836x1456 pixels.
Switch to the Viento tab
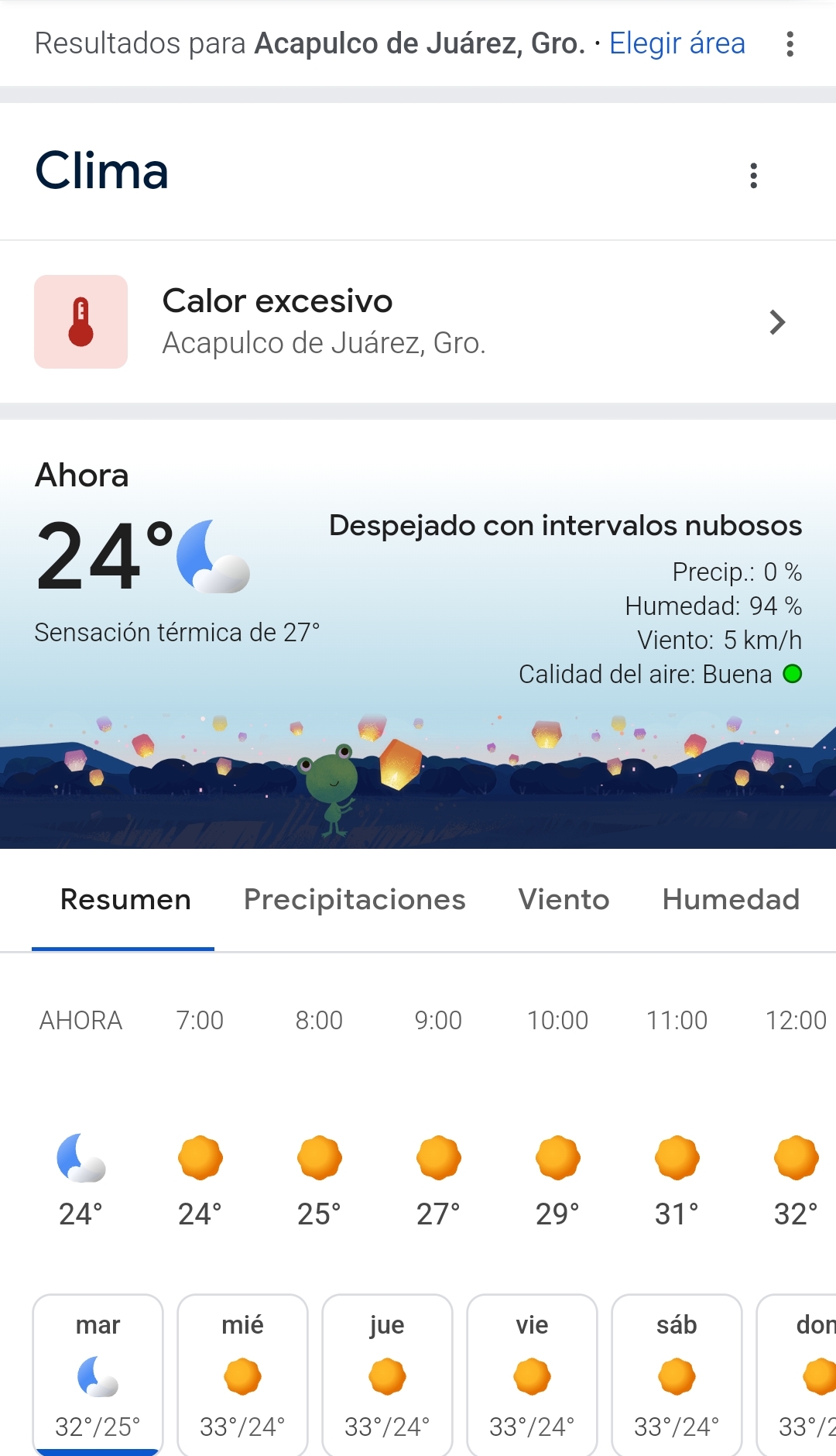pos(564,899)
